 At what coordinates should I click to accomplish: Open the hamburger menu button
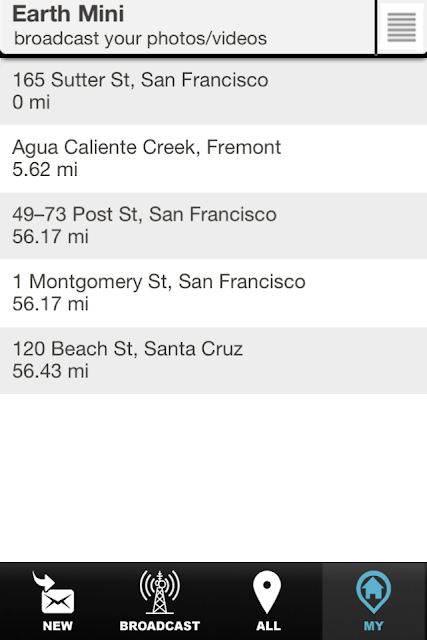[401, 27]
